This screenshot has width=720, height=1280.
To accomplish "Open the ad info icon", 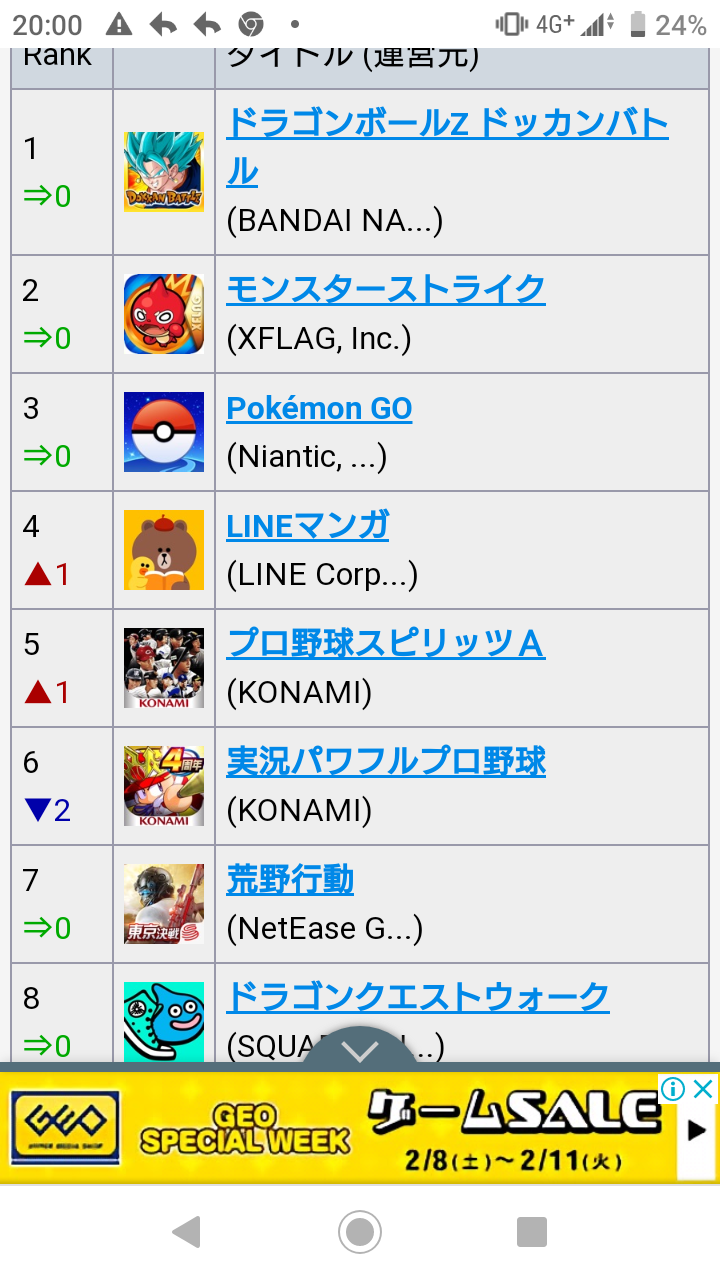I will 675,1089.
